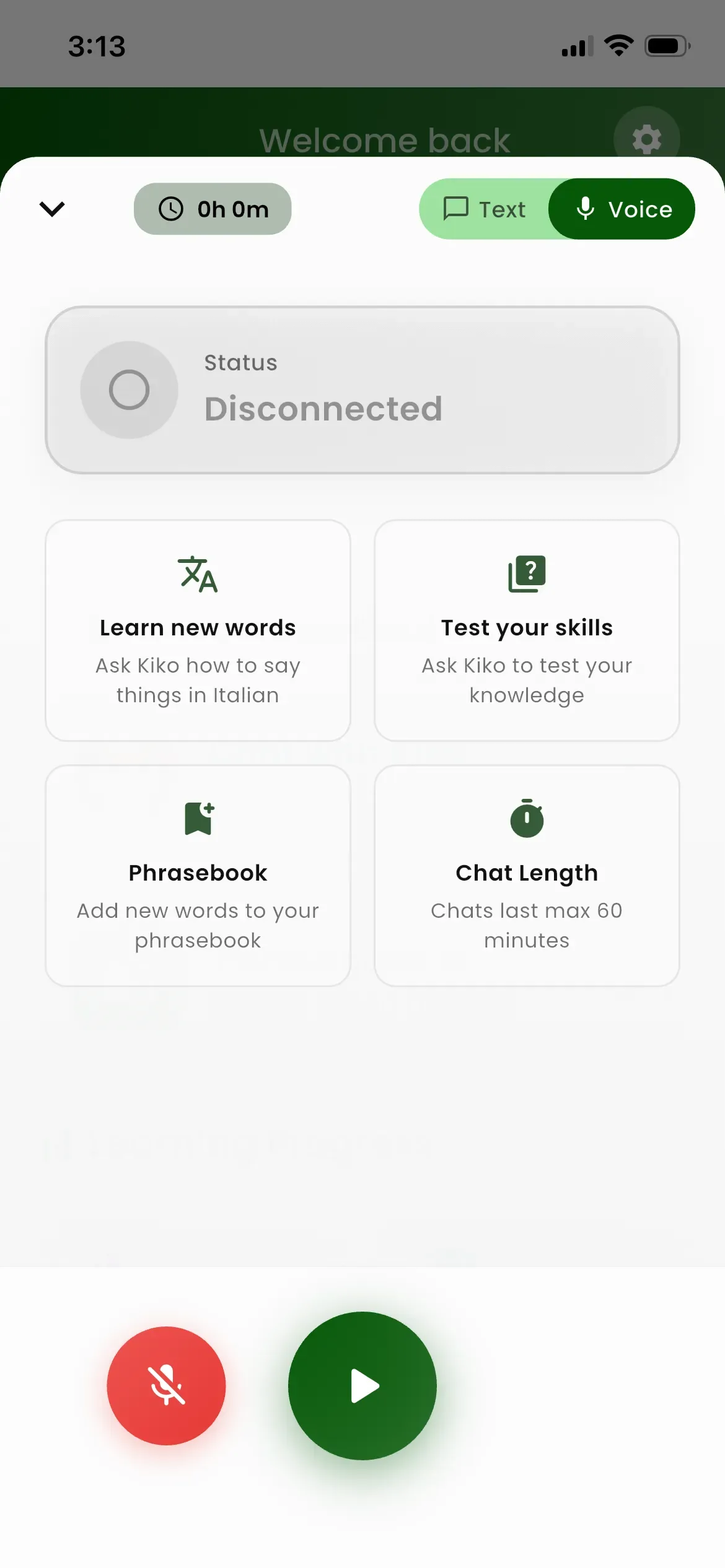Image resolution: width=725 pixels, height=1568 pixels.
Task: Open the Chat Length card
Action: coord(527,876)
